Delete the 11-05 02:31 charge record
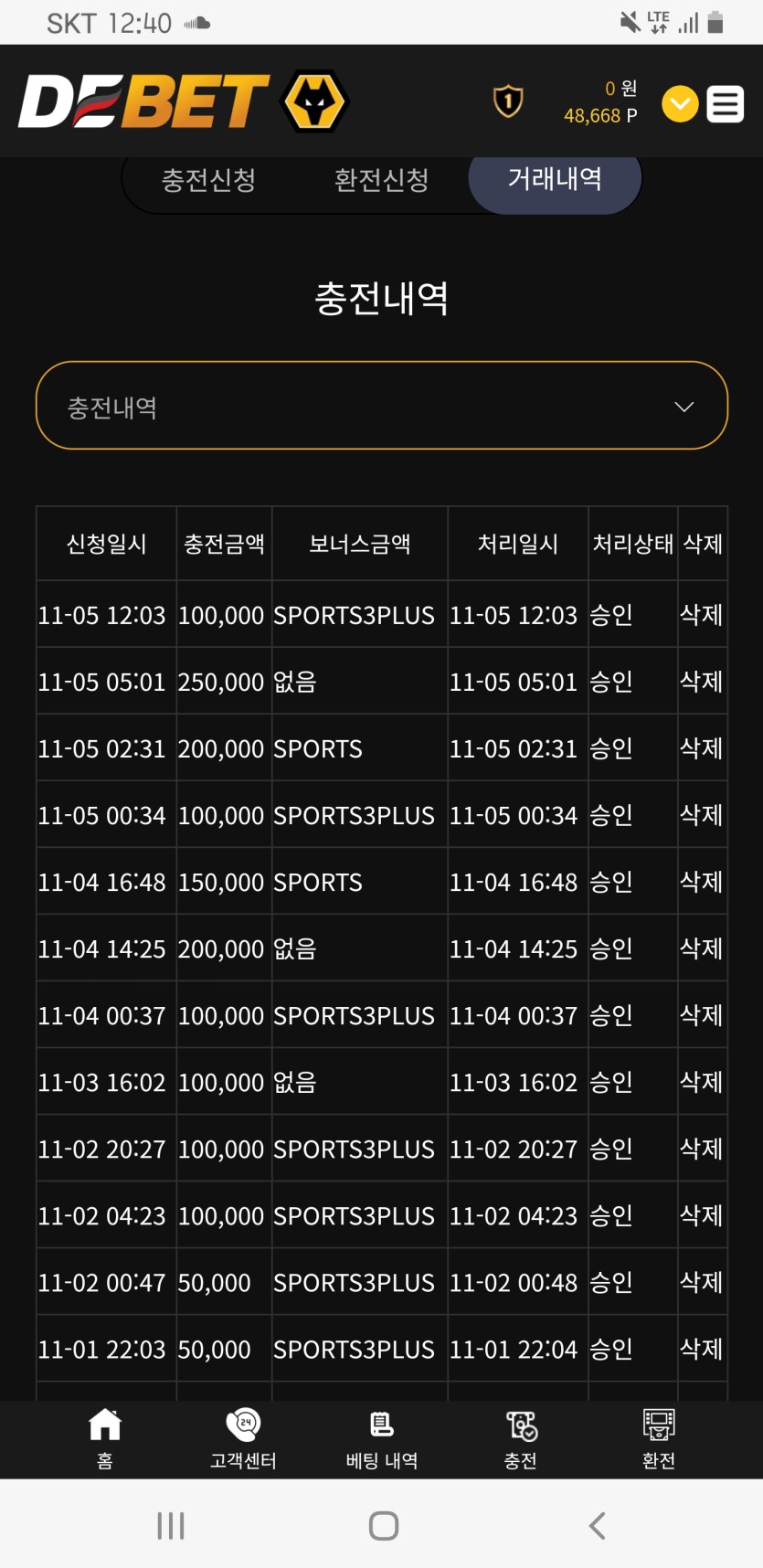This screenshot has height=1568, width=763. click(702, 748)
